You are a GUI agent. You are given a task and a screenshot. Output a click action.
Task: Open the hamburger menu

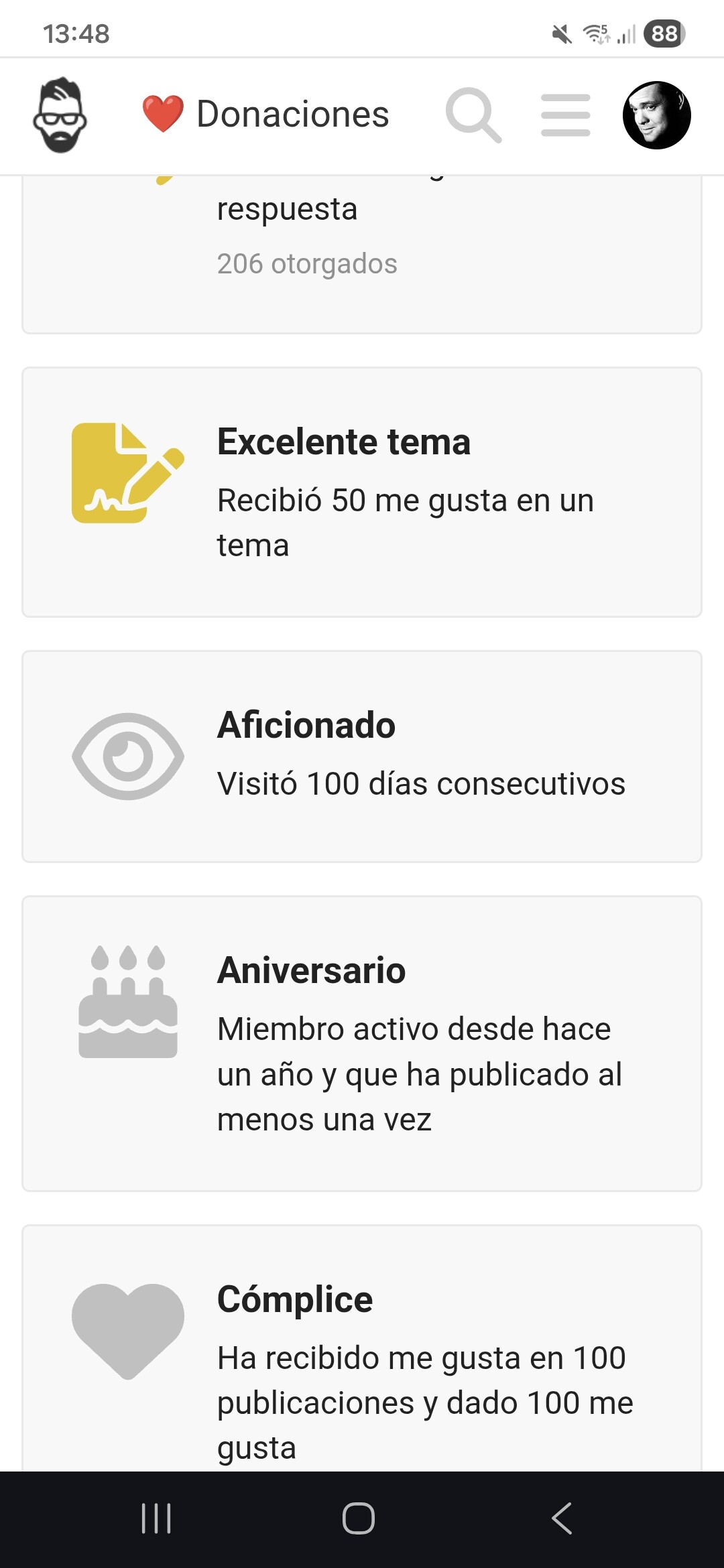click(565, 115)
